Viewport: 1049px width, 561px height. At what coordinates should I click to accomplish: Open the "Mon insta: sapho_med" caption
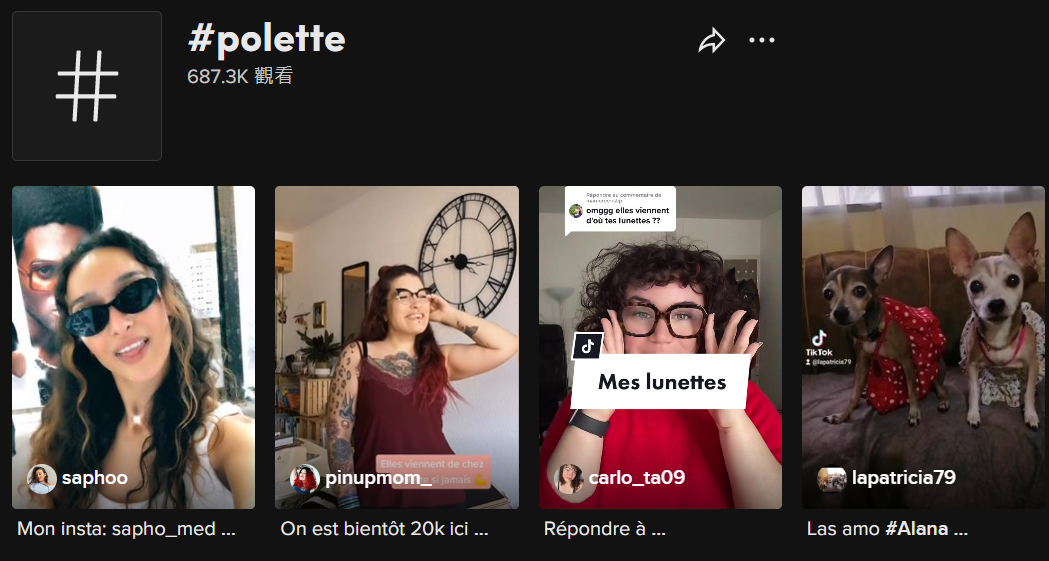126,529
